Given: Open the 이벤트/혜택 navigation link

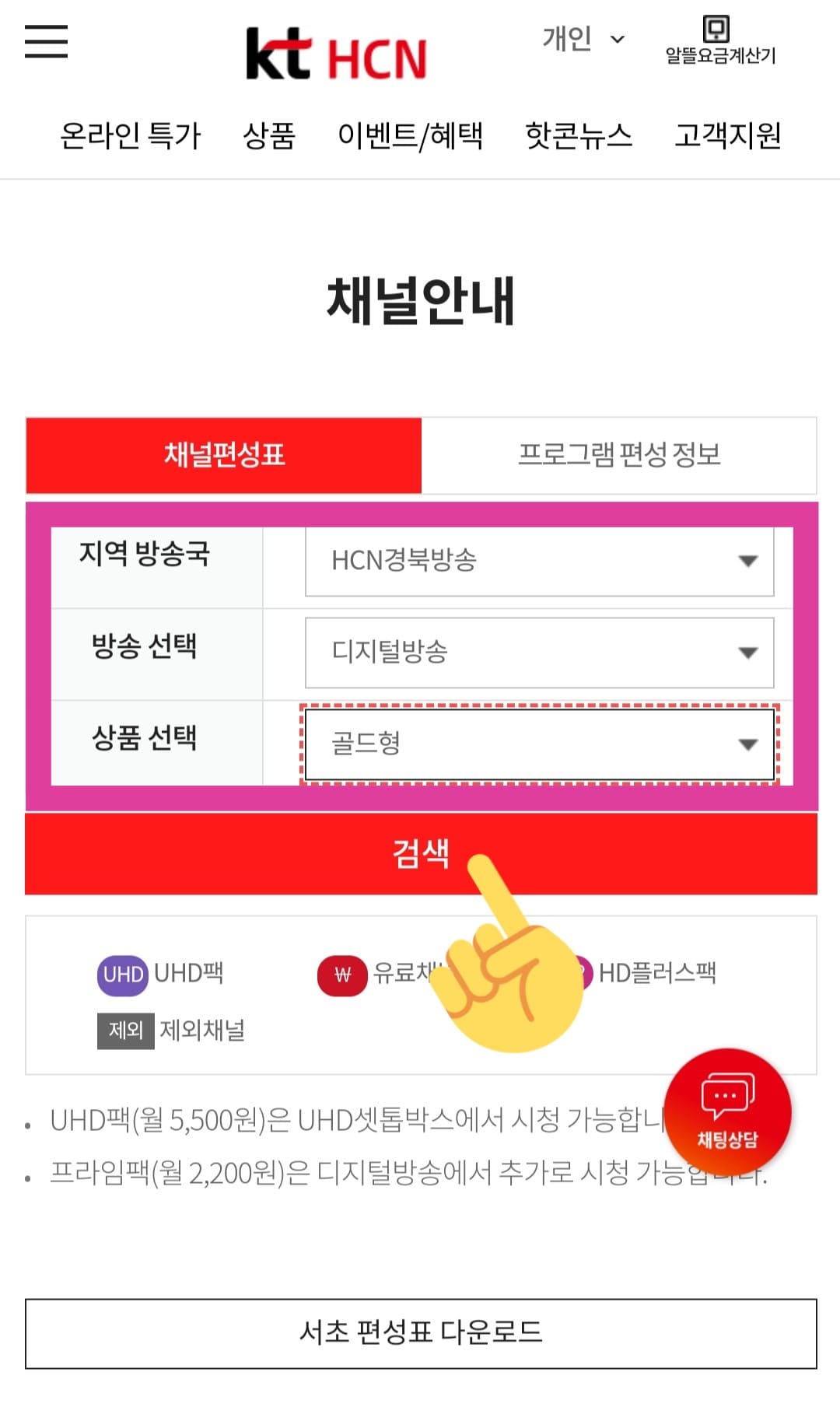Looking at the screenshot, I should click(x=412, y=134).
